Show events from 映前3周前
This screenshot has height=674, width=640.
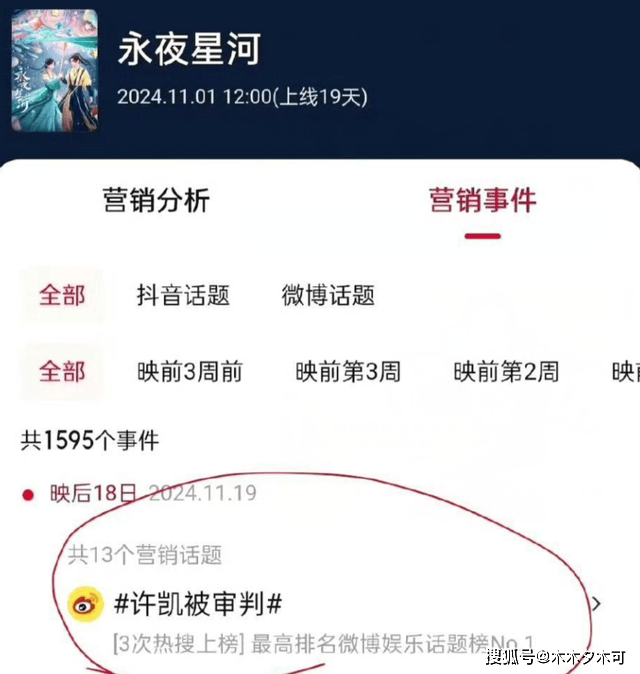[190, 372]
